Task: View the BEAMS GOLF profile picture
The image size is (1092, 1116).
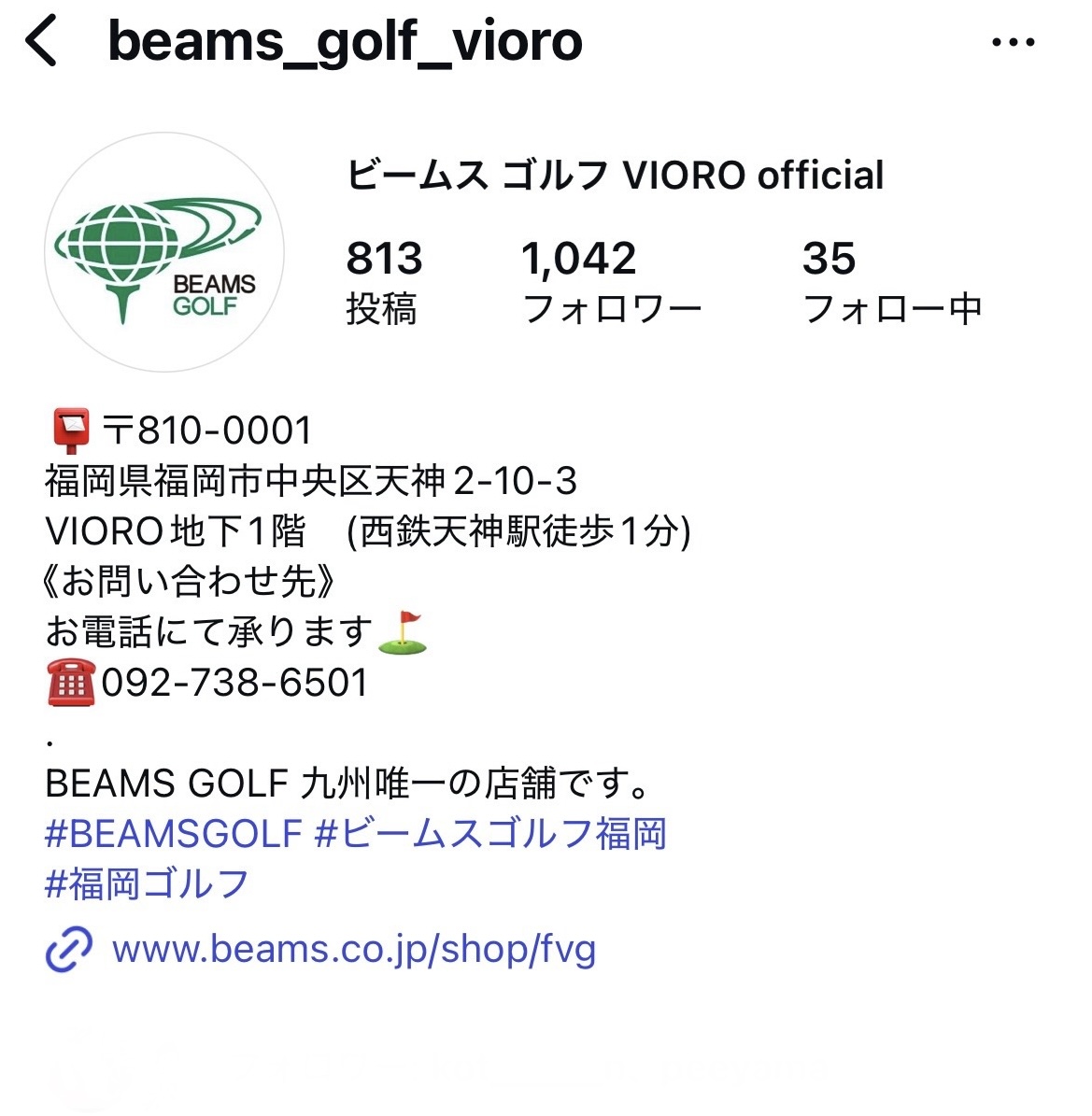Action: [x=164, y=252]
